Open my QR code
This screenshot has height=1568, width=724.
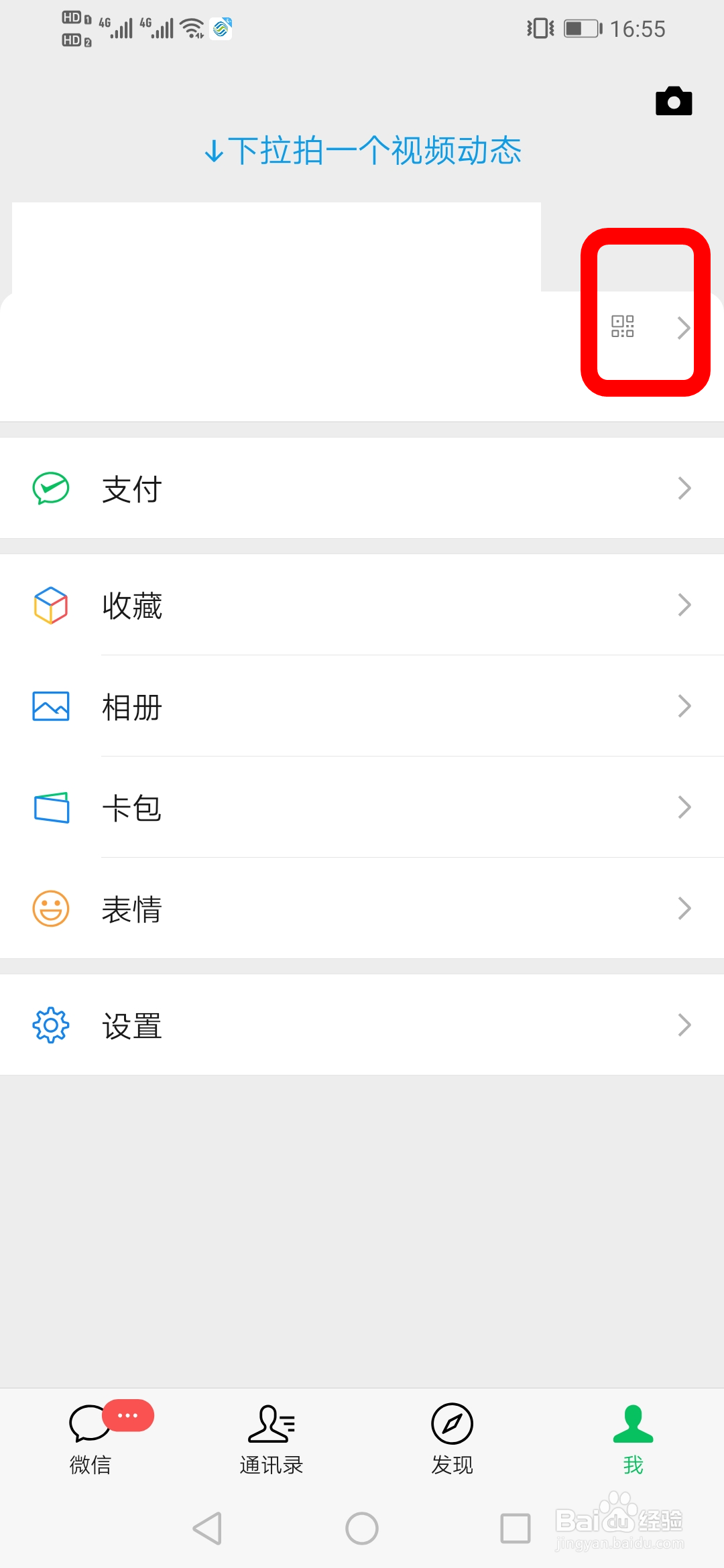622,326
